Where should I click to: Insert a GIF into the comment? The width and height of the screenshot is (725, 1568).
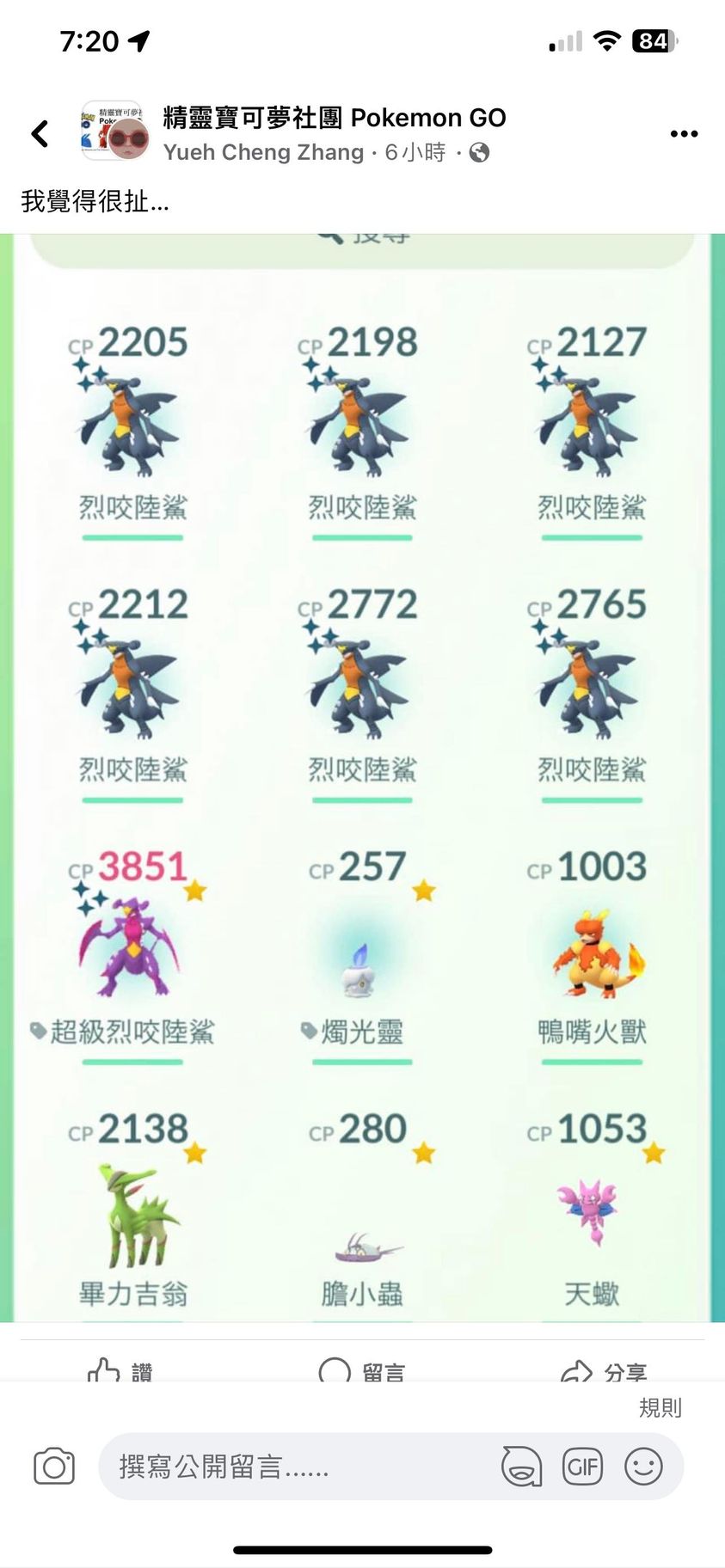coord(582,1467)
